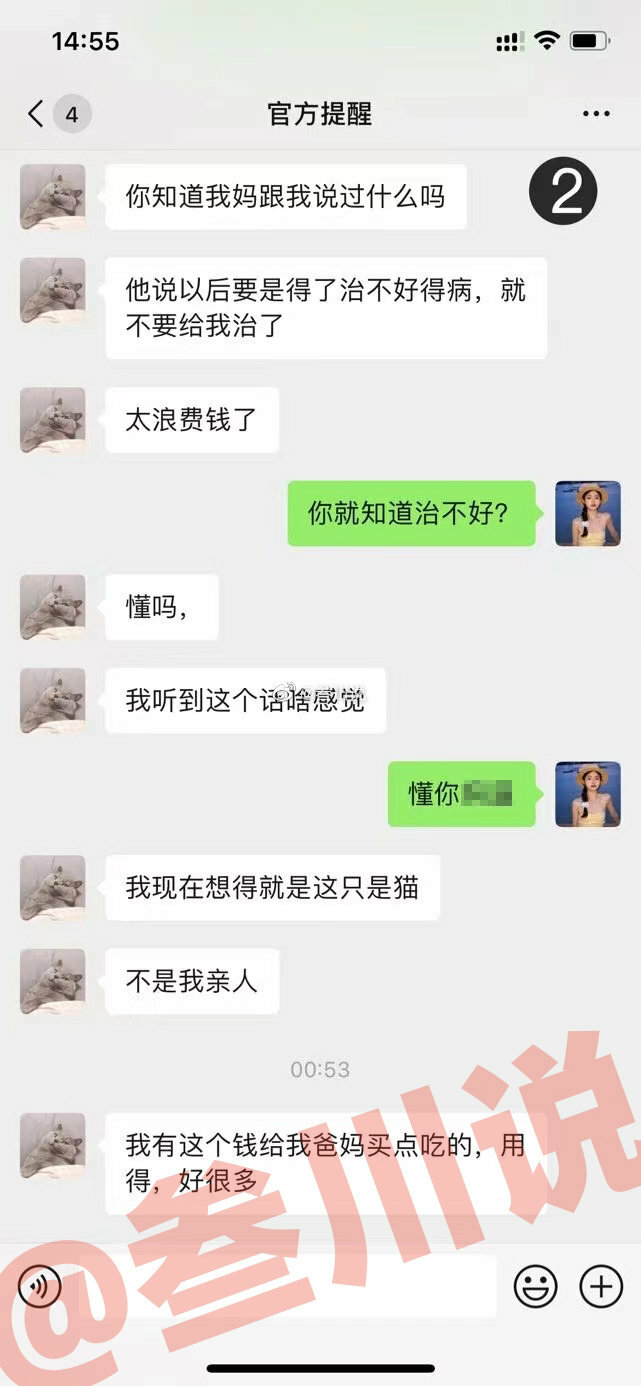Tap the cat avatar next to 不是我亲人
641x1386 pixels.
coord(53,981)
